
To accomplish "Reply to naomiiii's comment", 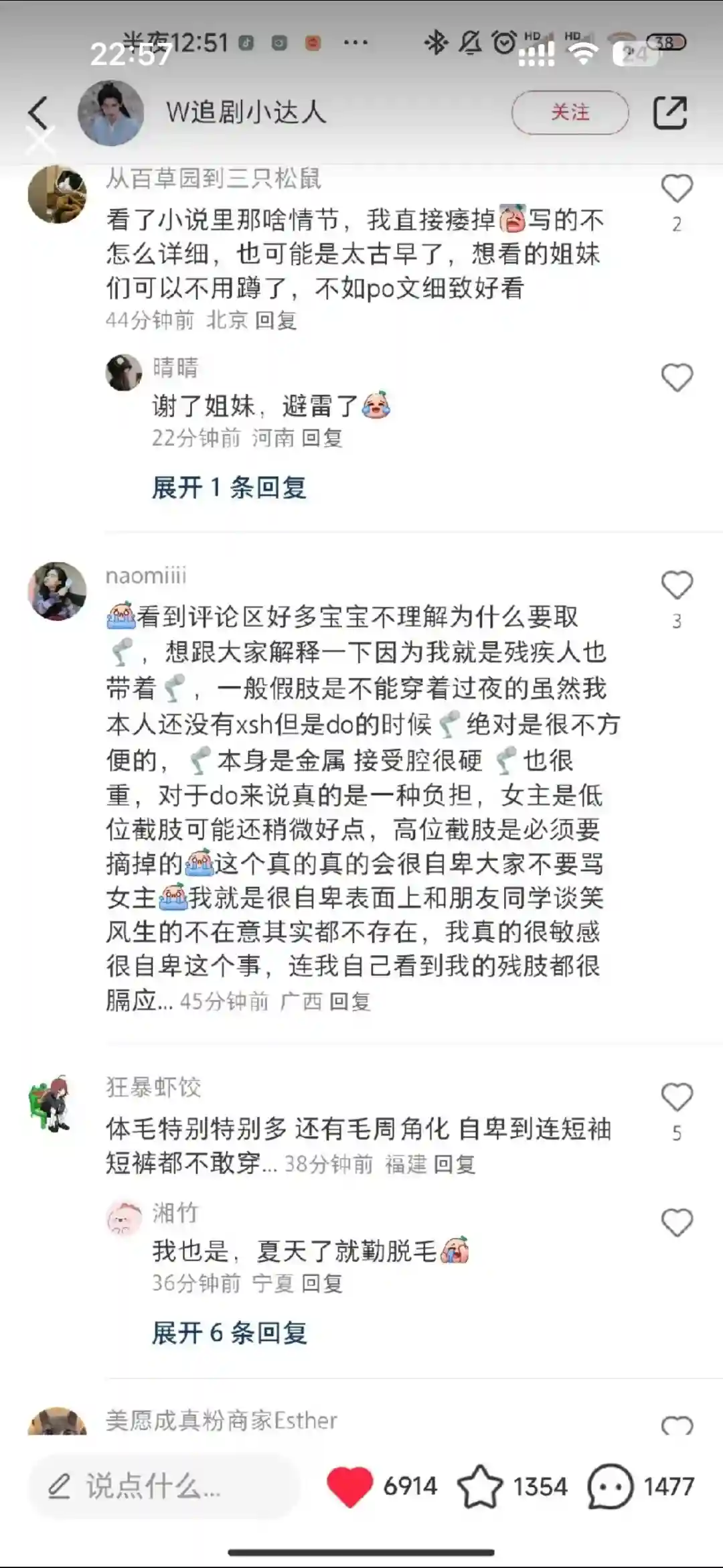I will 349,1001.
